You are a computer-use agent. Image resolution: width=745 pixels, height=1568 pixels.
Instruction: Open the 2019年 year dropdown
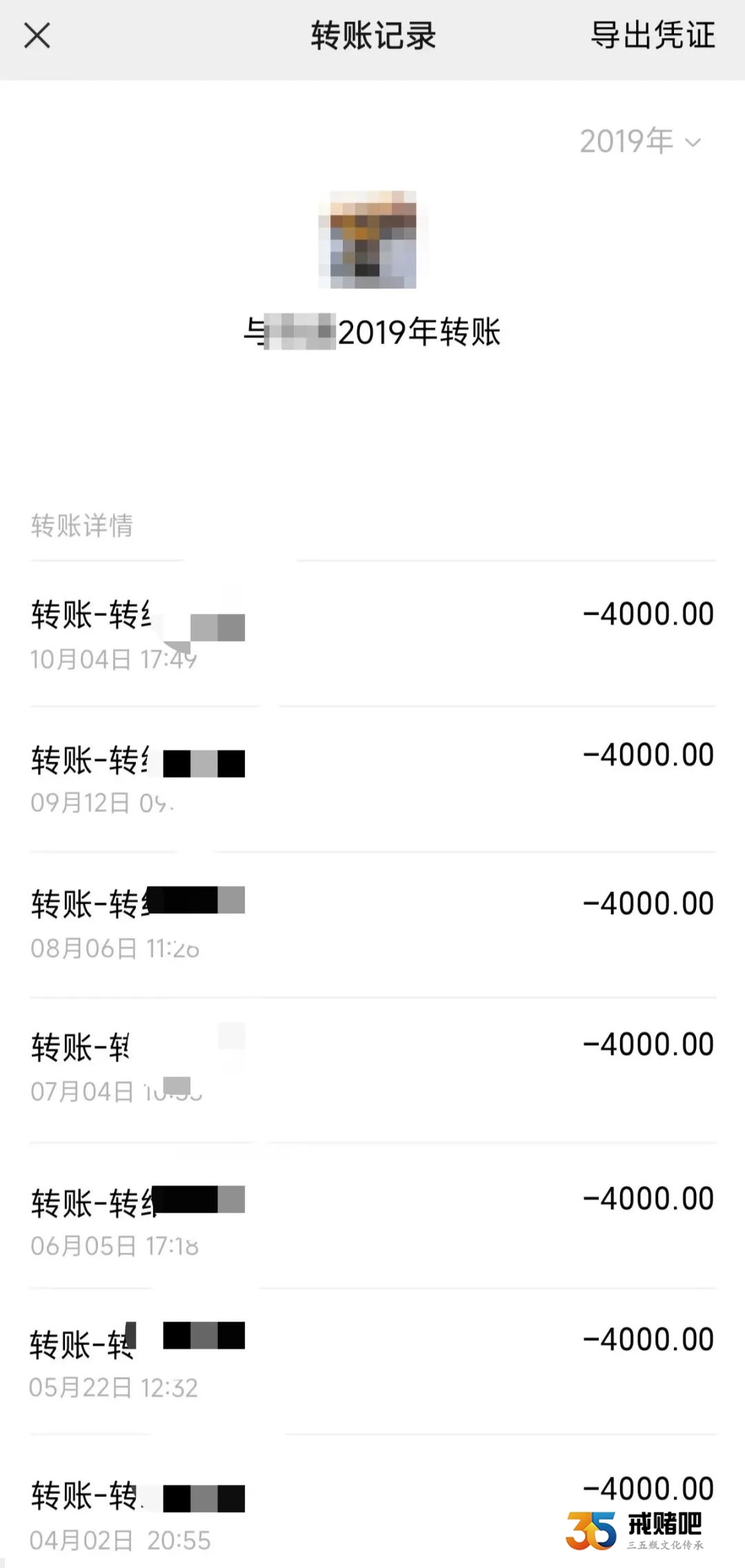(x=640, y=141)
